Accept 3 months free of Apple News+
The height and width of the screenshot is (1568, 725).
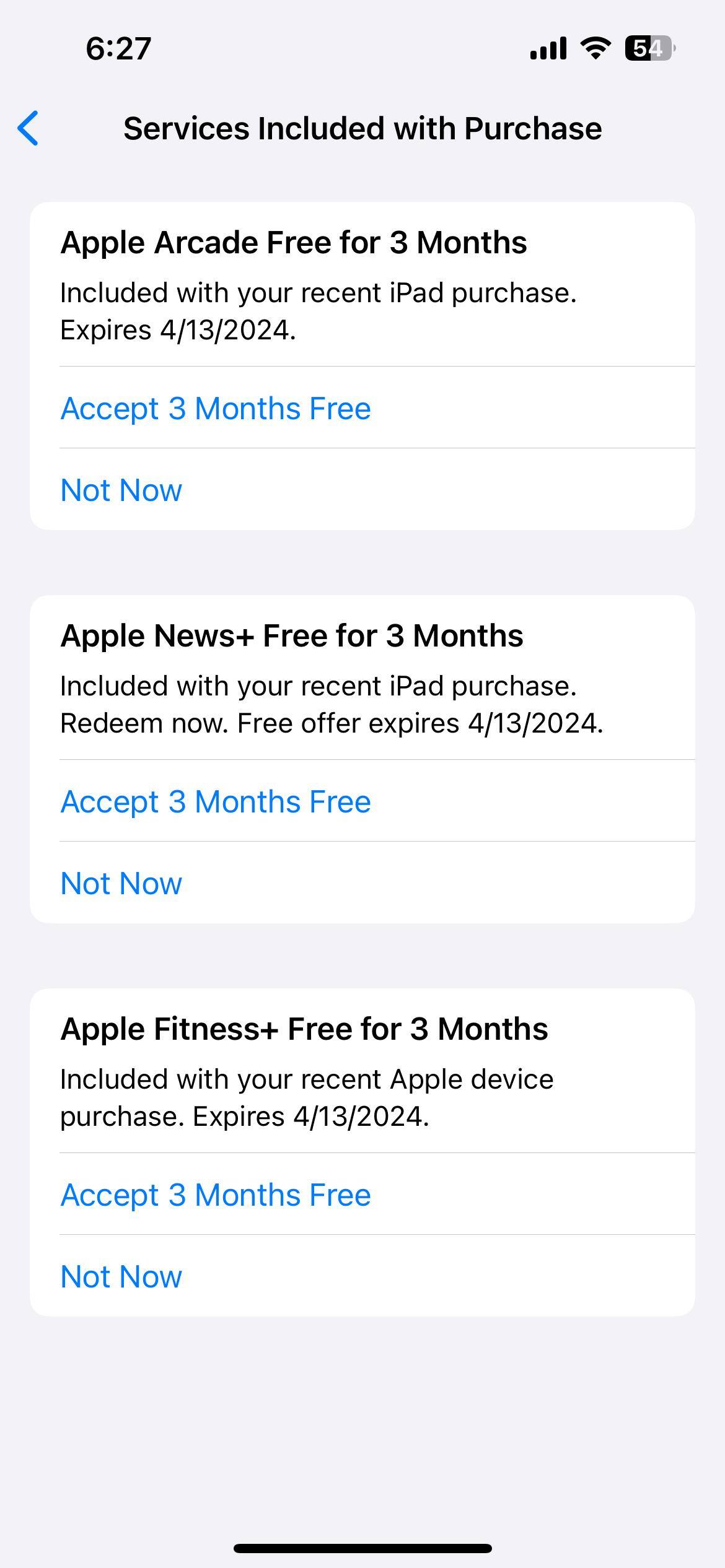(x=362, y=801)
